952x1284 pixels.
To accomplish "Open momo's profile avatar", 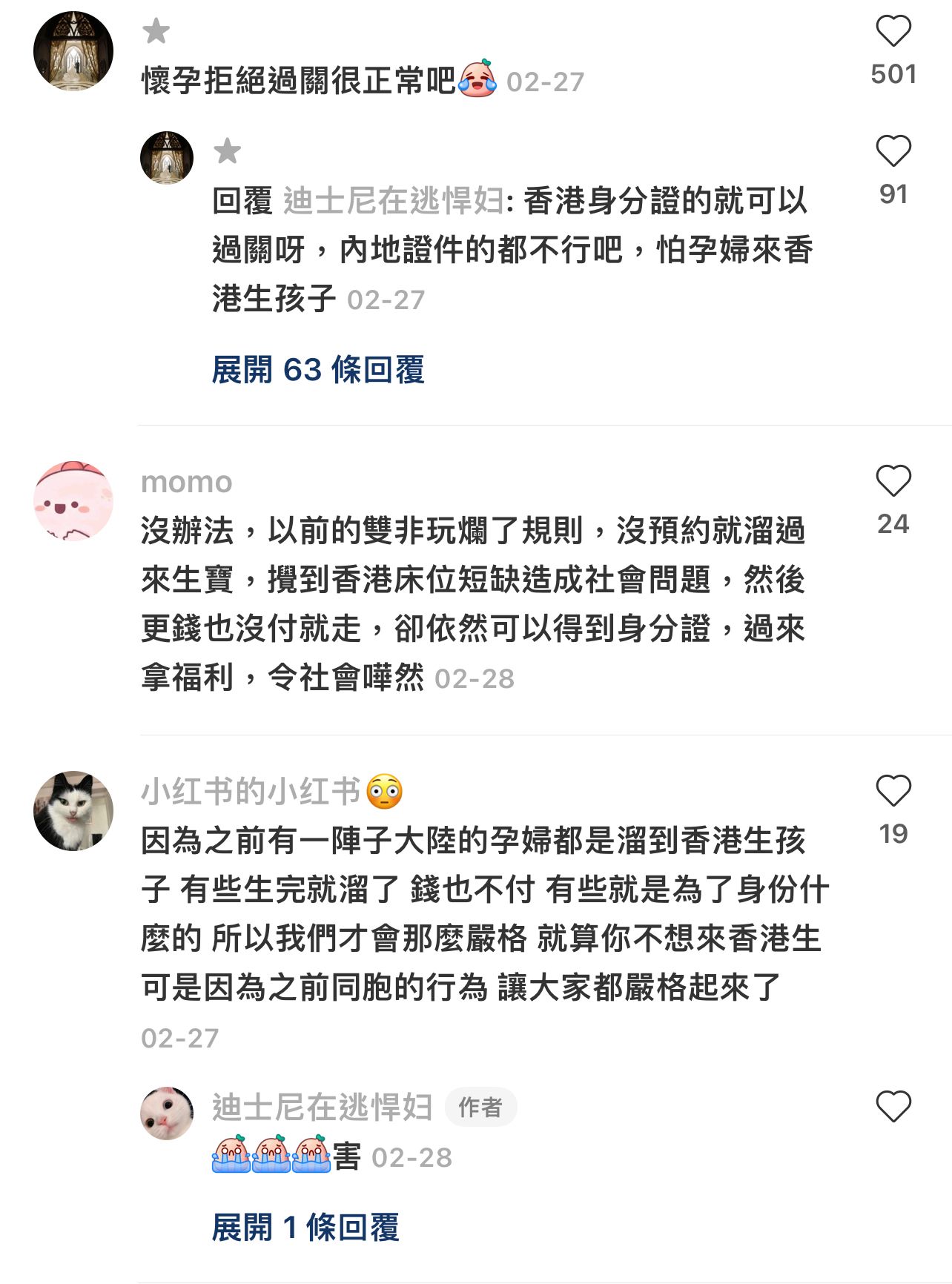I will (x=73, y=500).
